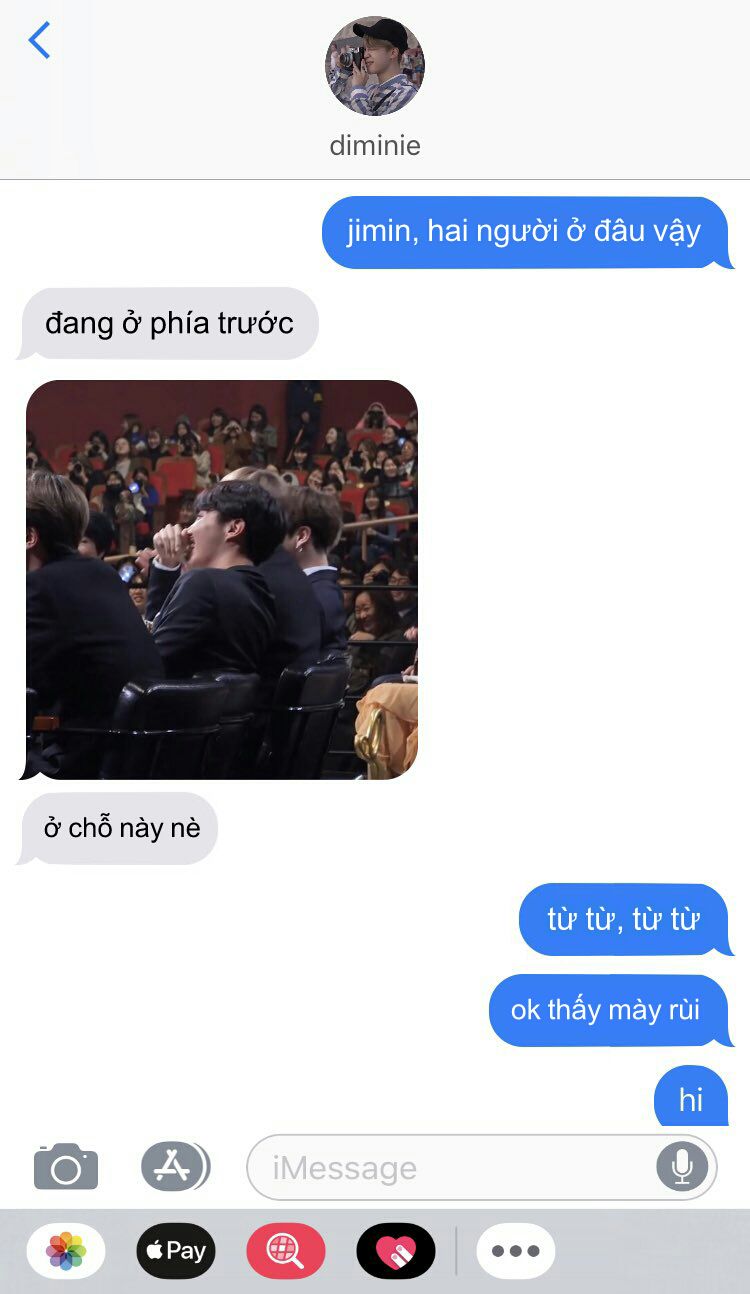Open the image search iMessage app
This screenshot has width=750, height=1294.
286,1250
